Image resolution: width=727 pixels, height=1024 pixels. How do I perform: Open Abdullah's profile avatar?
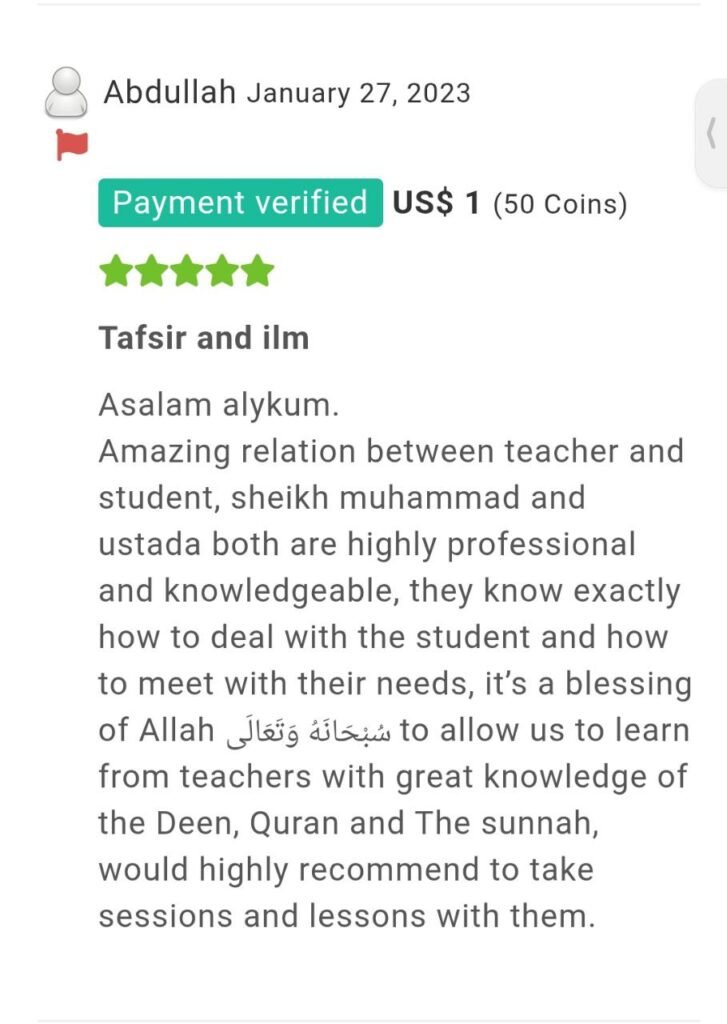67,94
